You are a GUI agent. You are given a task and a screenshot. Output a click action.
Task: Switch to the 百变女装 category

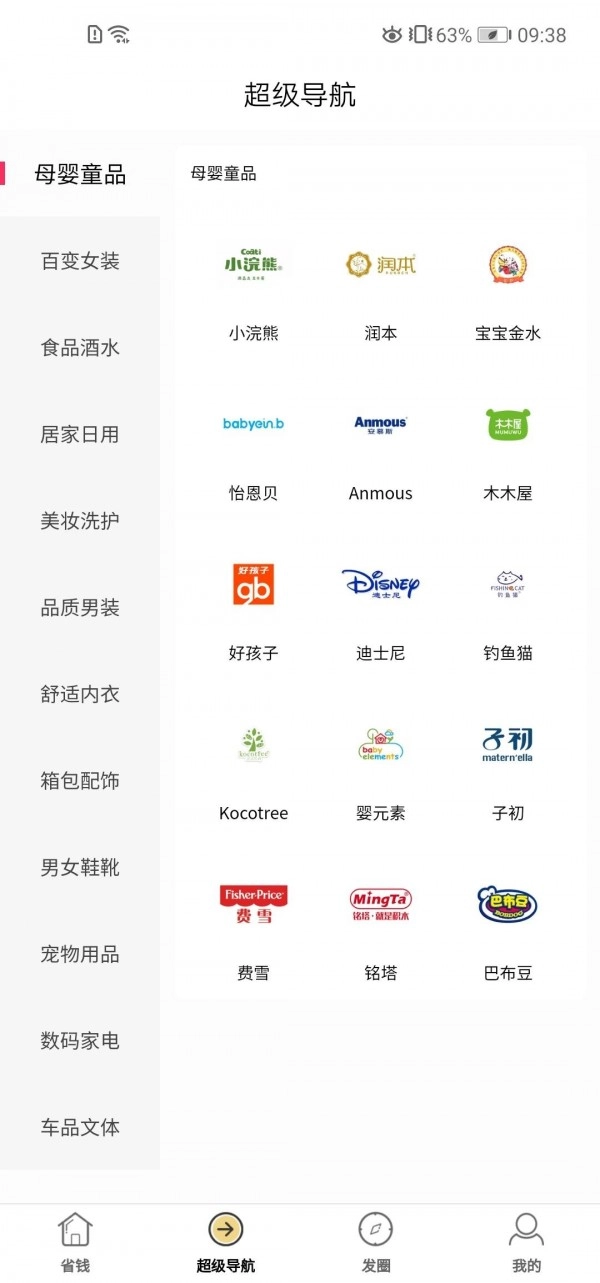80,261
